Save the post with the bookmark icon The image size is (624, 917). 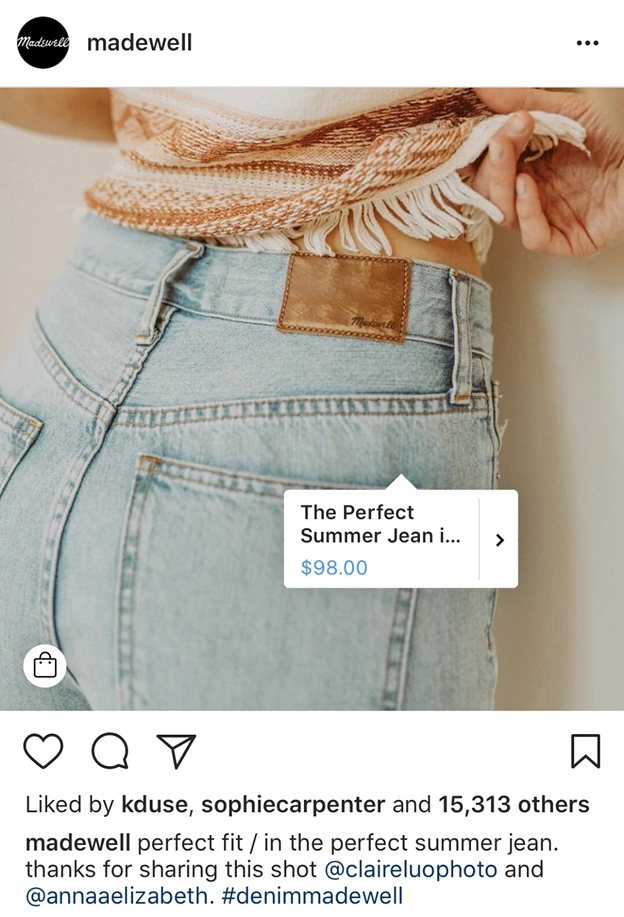tap(585, 751)
